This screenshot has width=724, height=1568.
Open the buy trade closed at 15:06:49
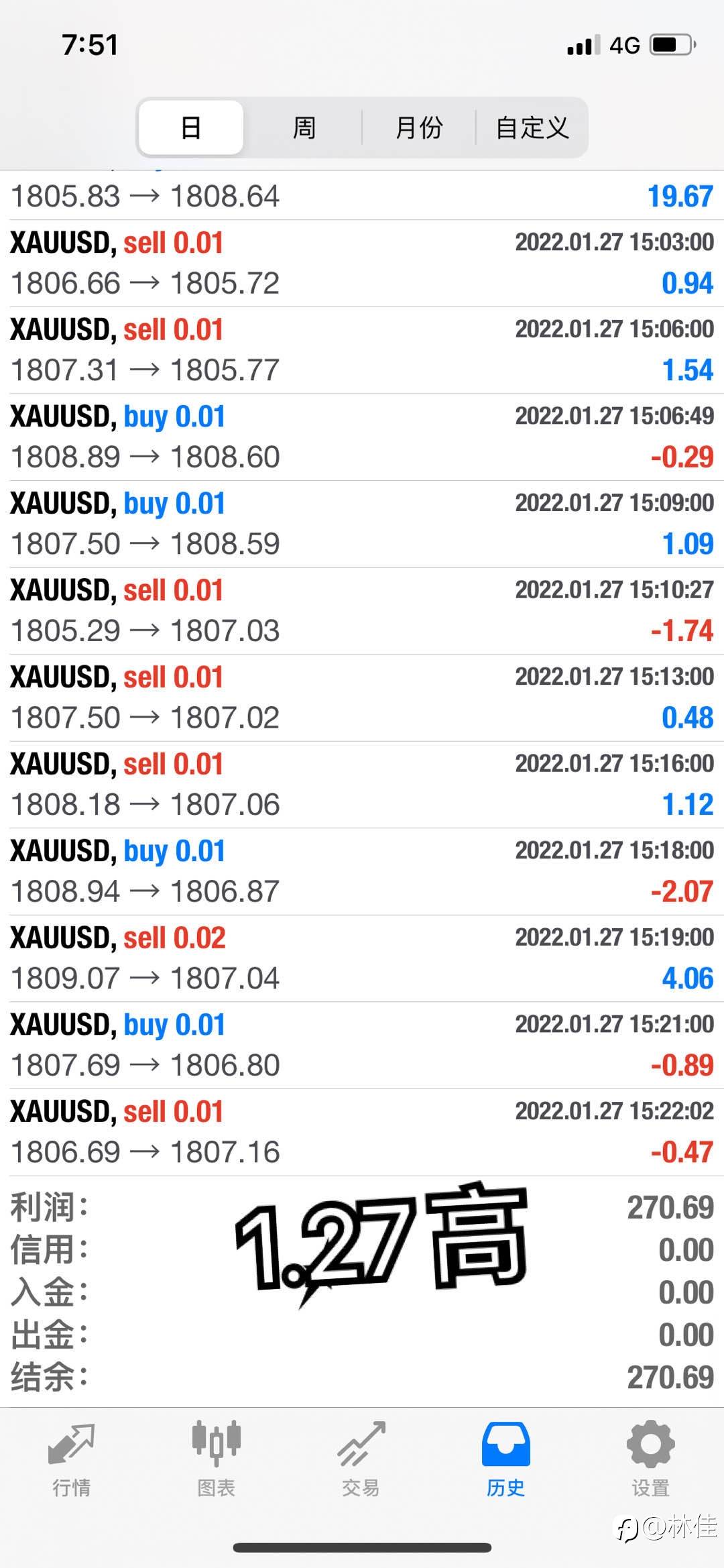coord(362,437)
